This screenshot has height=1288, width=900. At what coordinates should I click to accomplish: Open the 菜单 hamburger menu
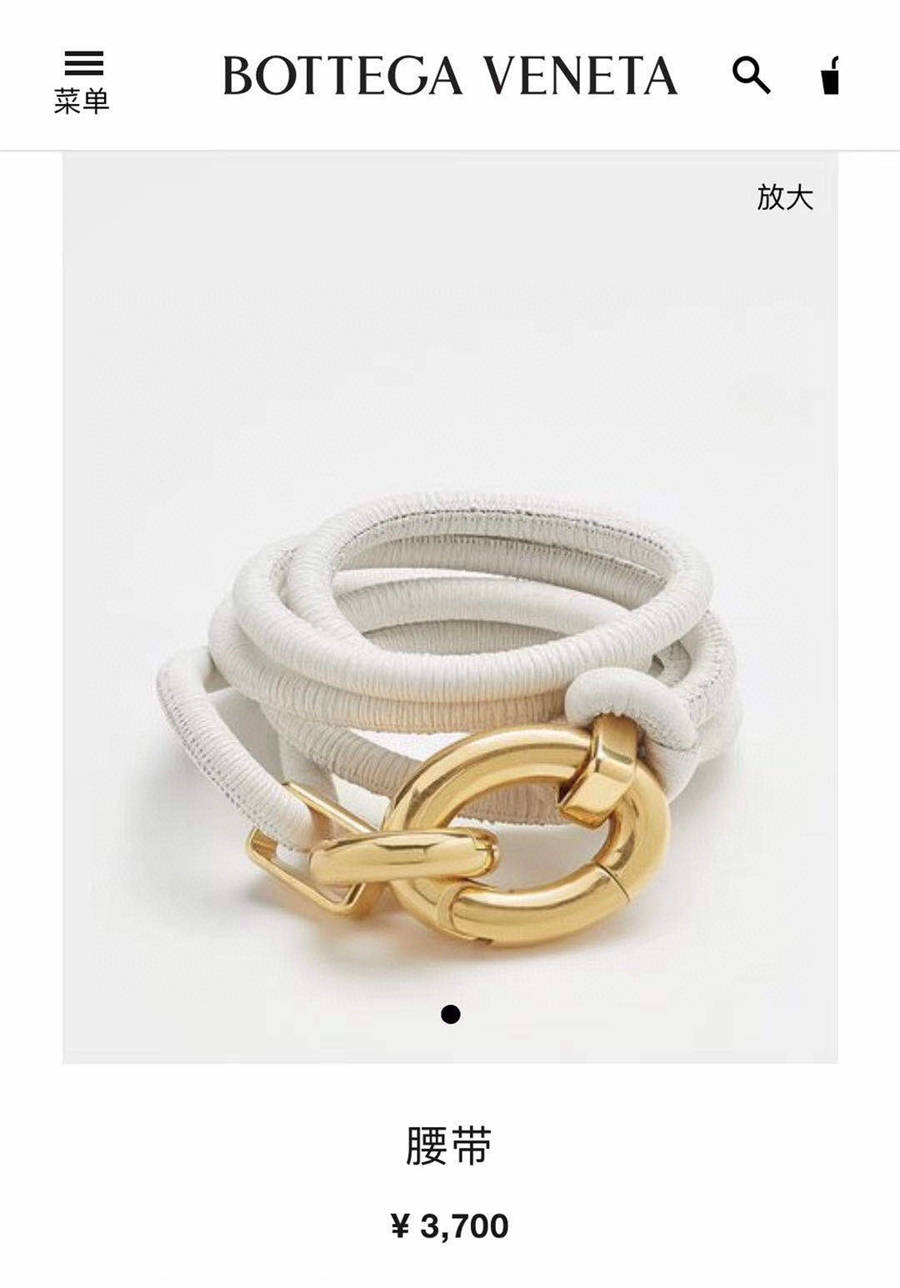click(x=82, y=80)
